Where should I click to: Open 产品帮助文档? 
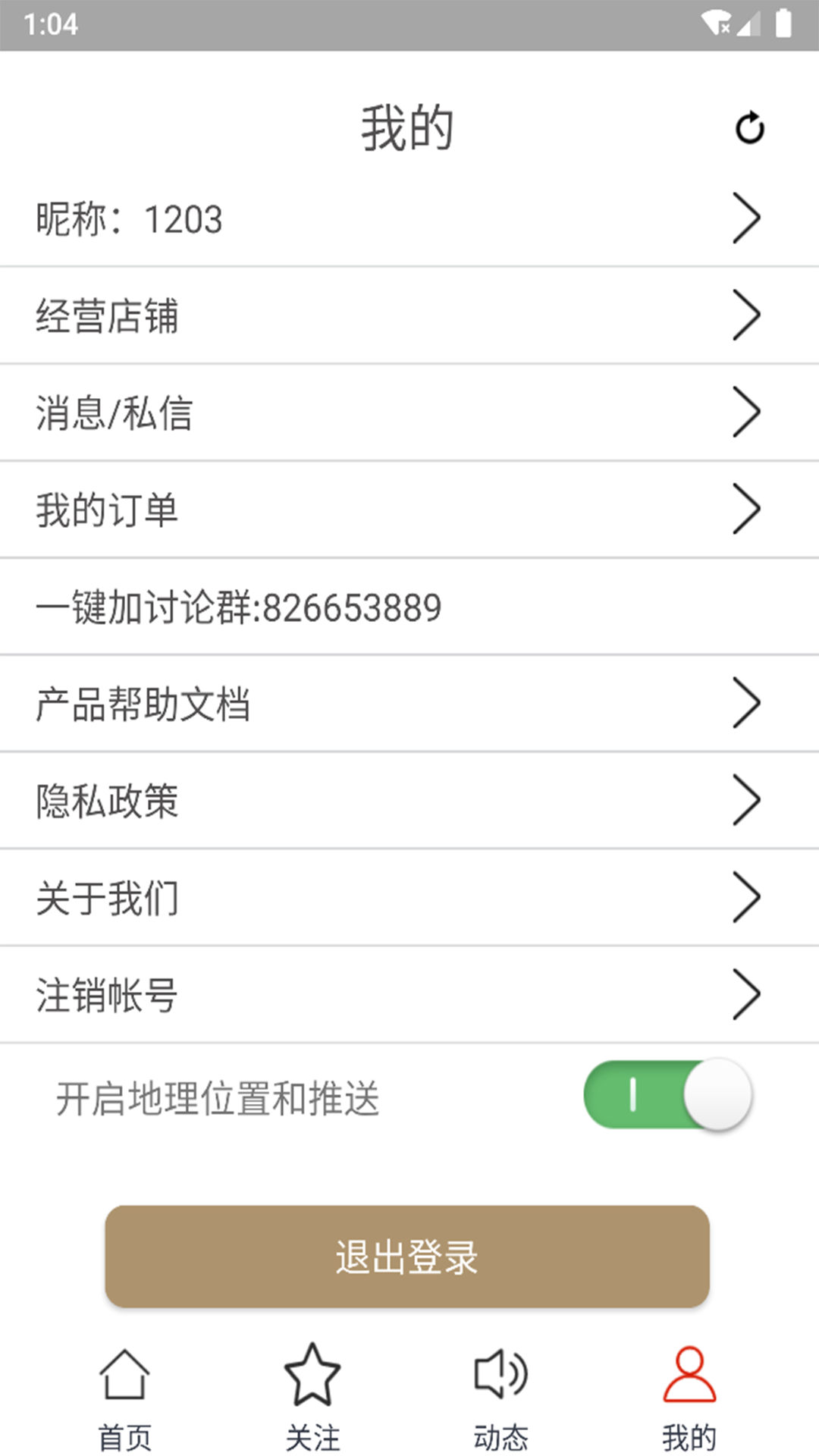(x=409, y=704)
